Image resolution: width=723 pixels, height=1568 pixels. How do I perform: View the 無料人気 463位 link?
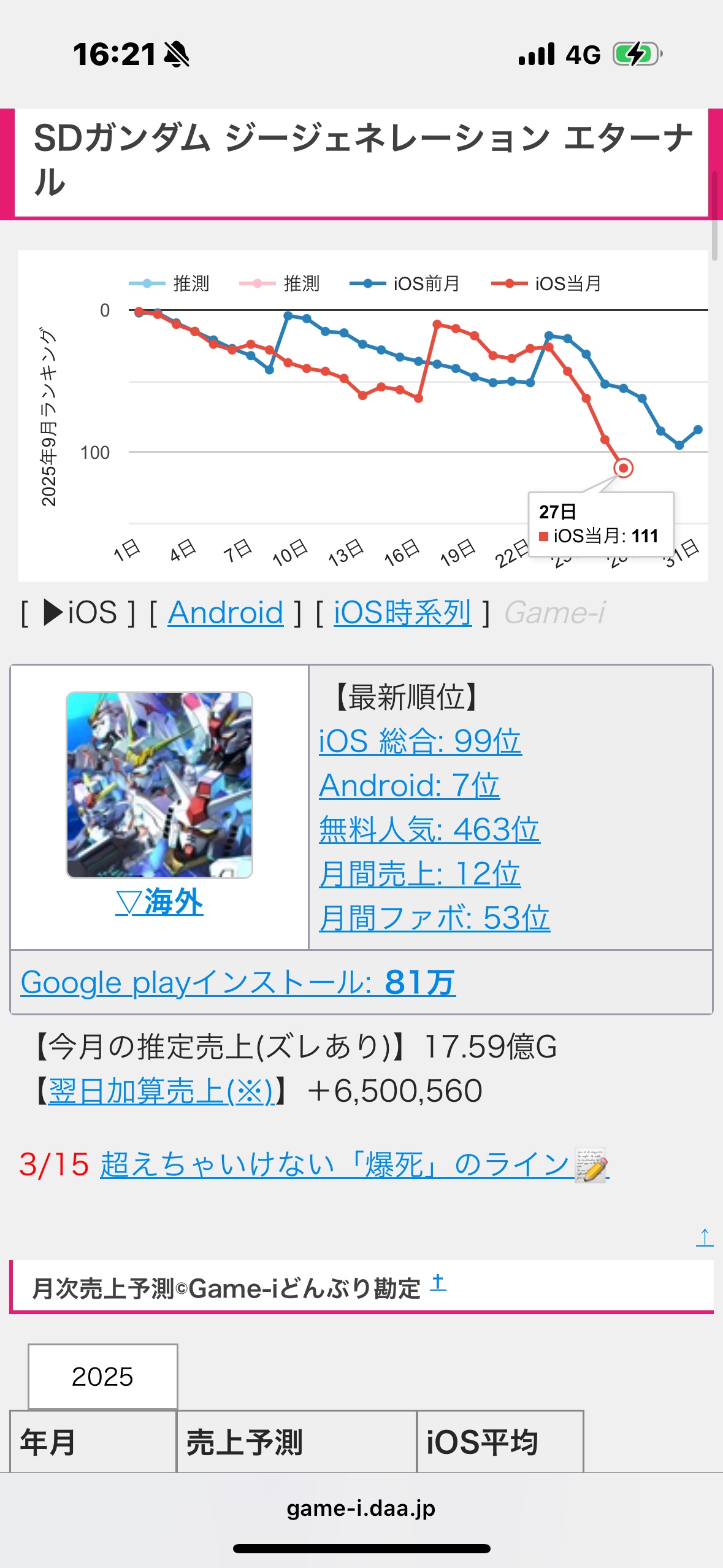(429, 829)
